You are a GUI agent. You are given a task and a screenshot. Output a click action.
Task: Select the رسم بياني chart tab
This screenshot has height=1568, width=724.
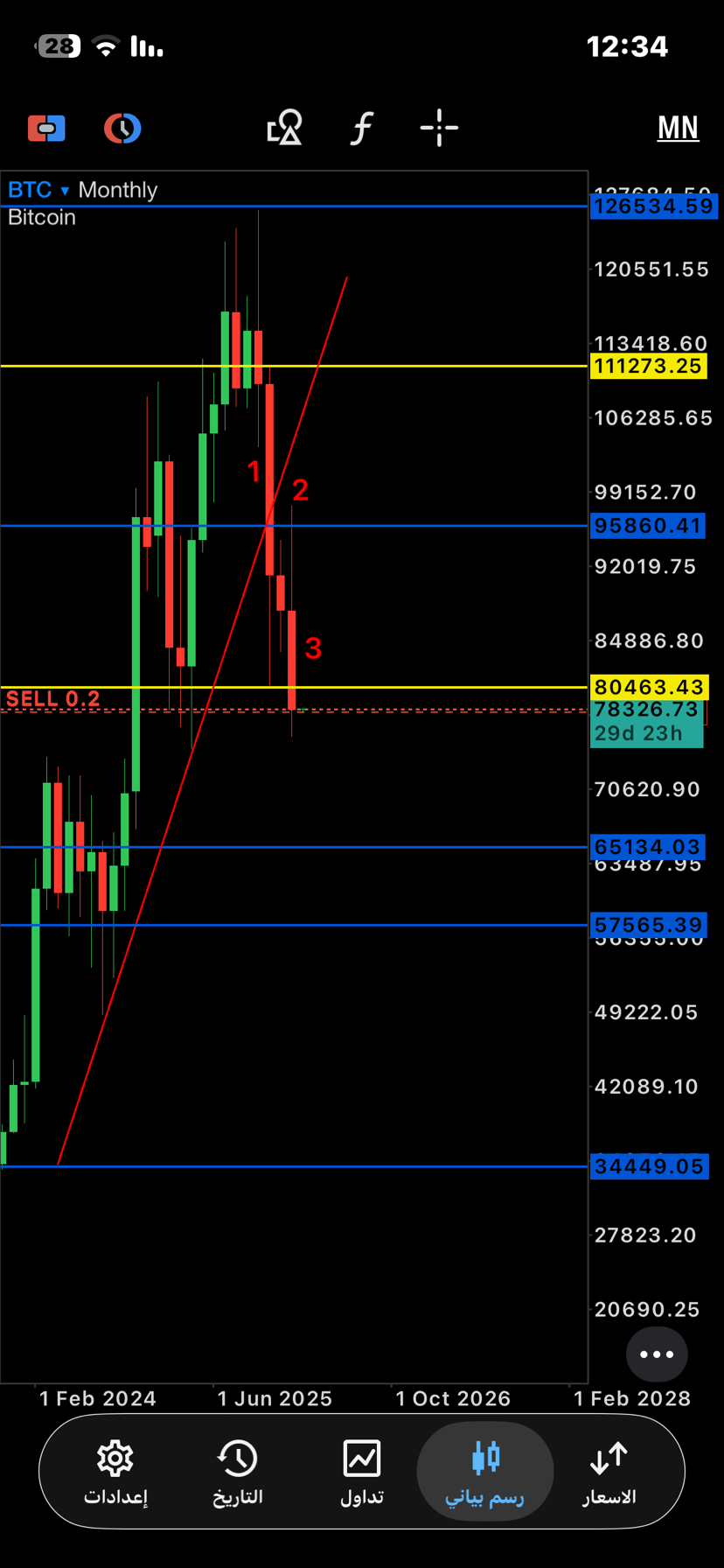[484, 1473]
